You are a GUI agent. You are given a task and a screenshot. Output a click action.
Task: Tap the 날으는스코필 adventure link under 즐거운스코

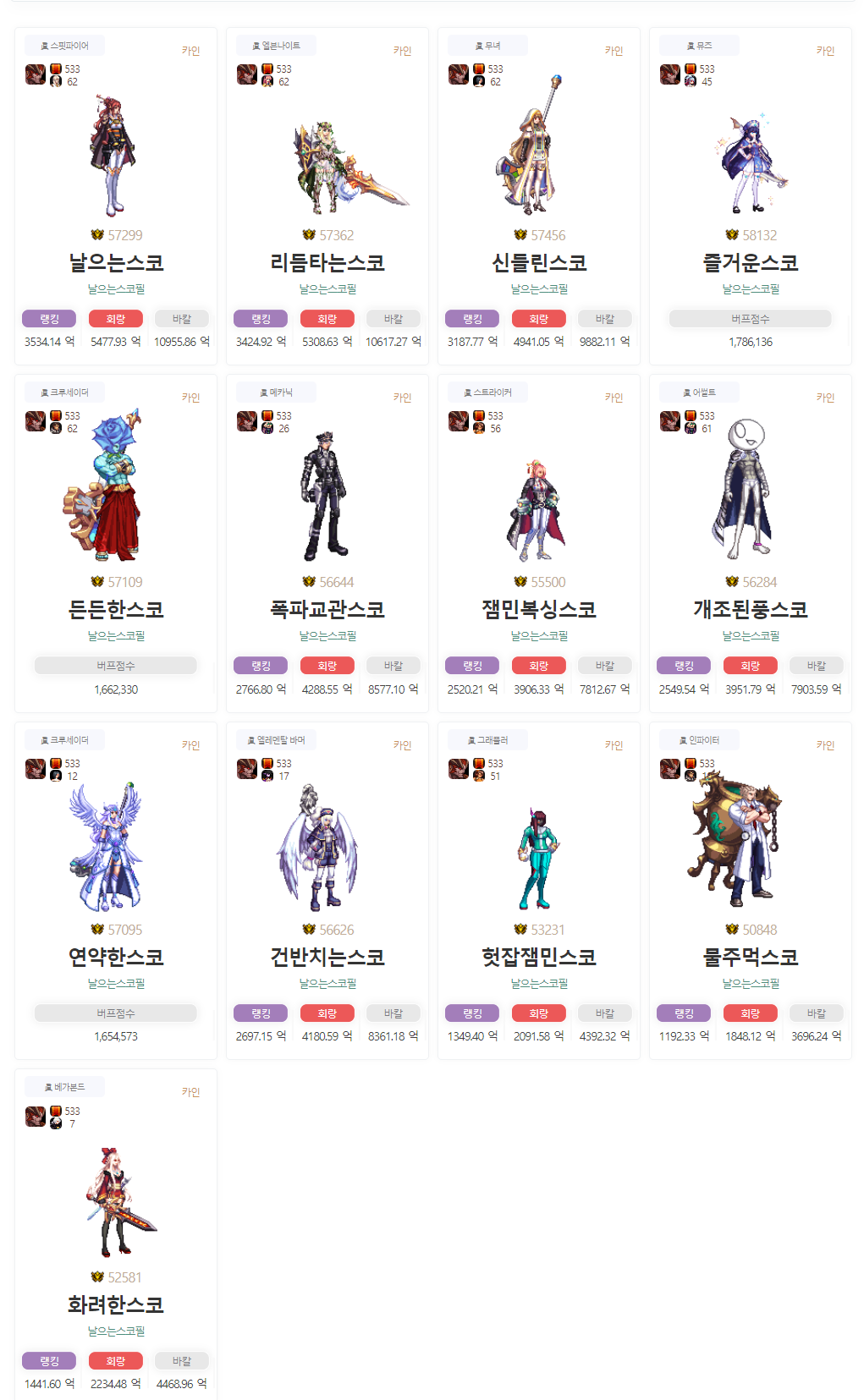(751, 289)
